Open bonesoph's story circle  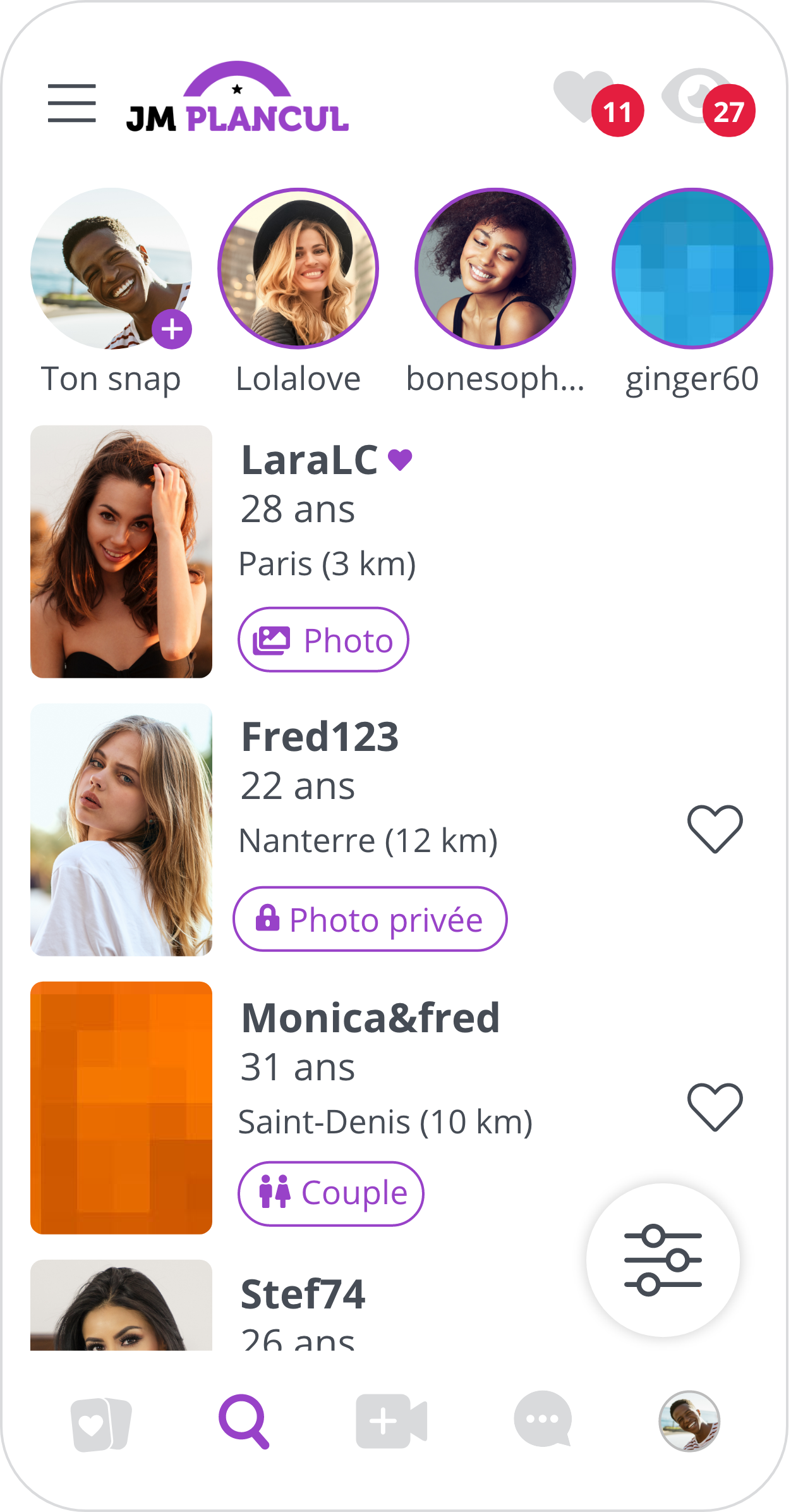pos(495,269)
